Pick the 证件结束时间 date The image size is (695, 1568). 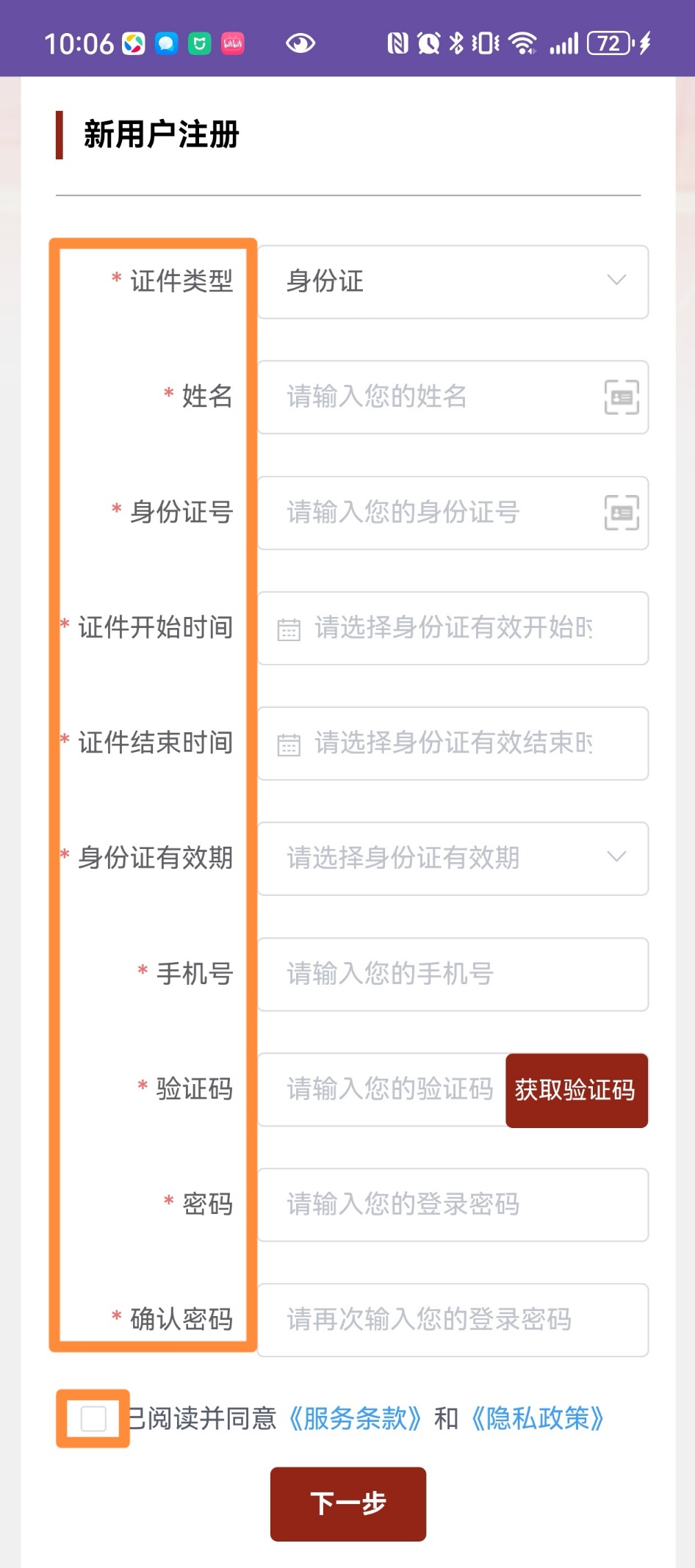[453, 743]
